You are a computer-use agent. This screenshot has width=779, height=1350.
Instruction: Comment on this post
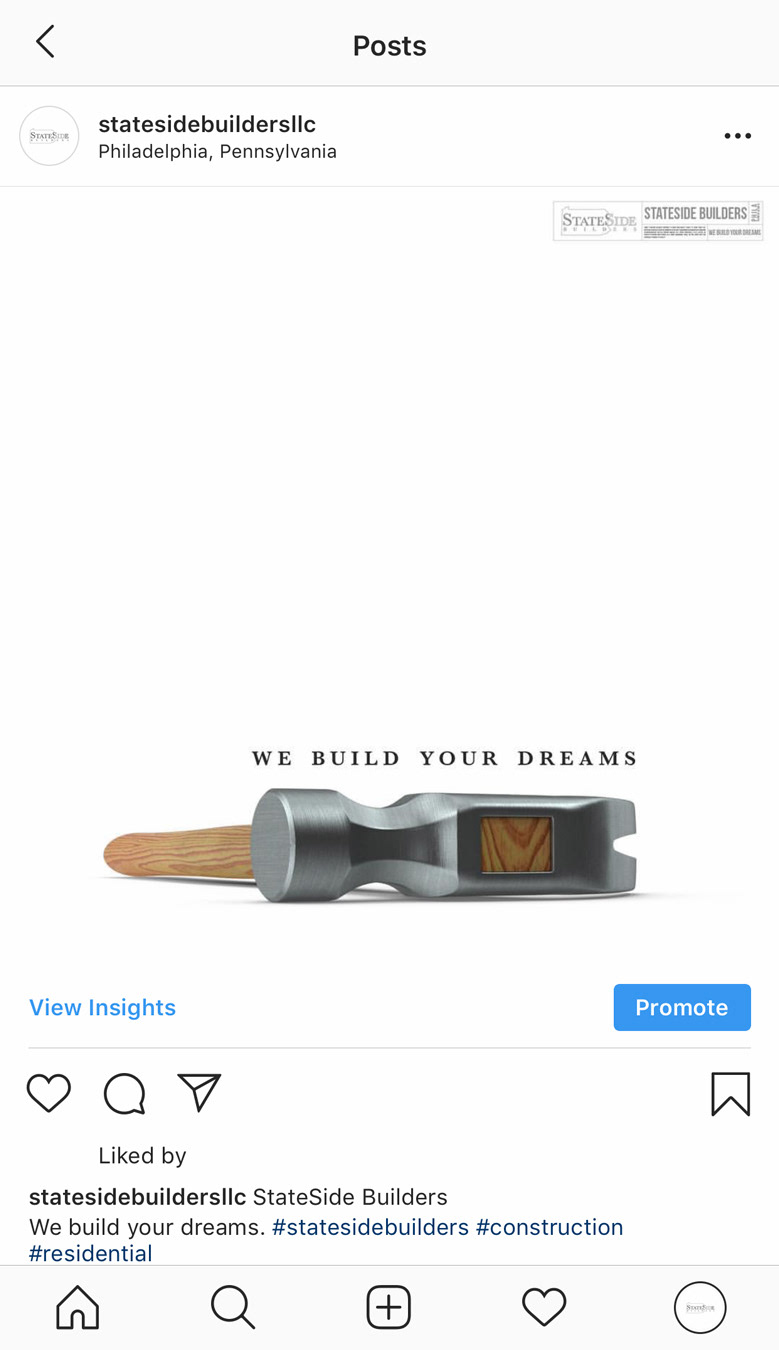pyautogui.click(x=124, y=1093)
